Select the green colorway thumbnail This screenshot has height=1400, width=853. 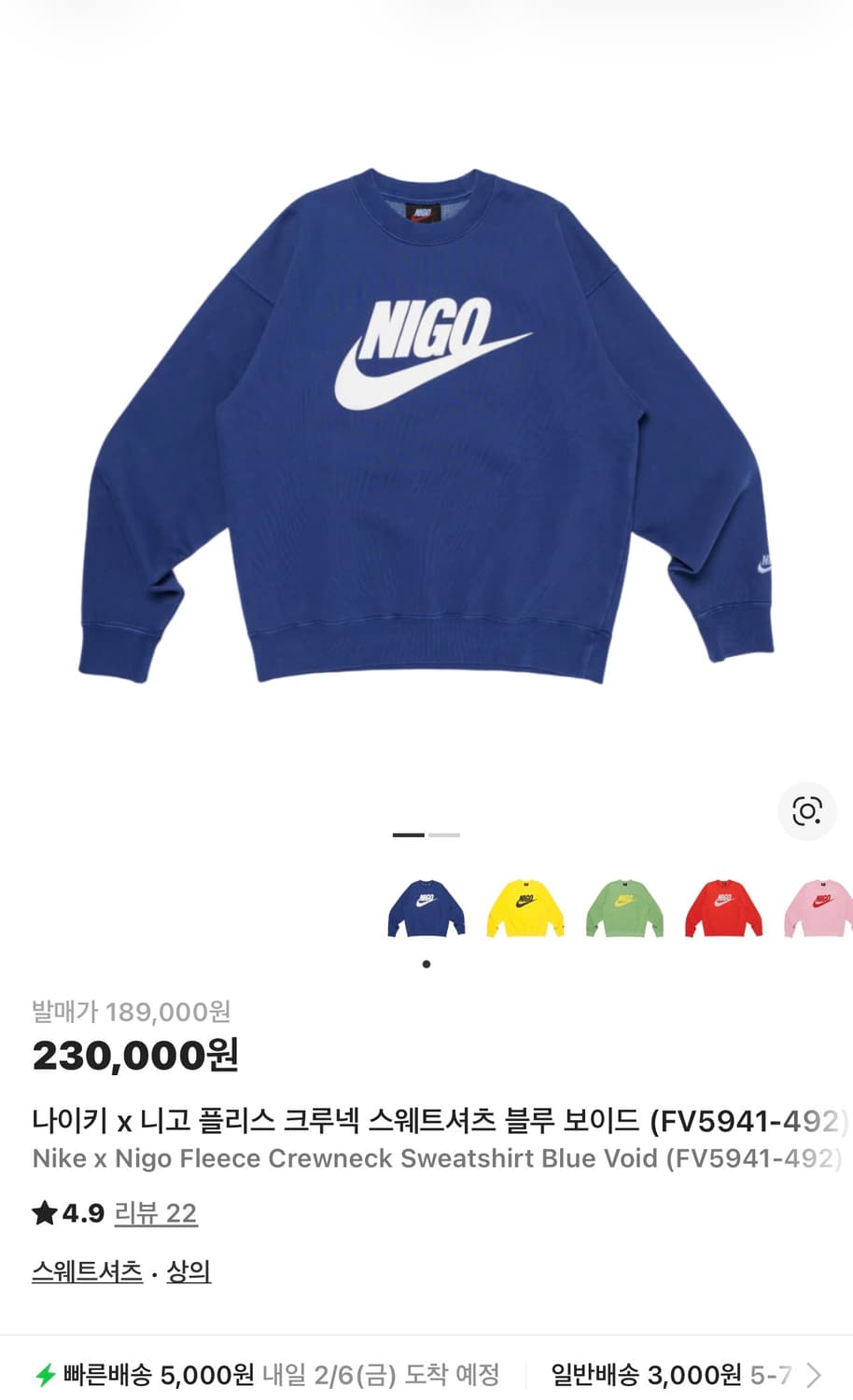(624, 905)
